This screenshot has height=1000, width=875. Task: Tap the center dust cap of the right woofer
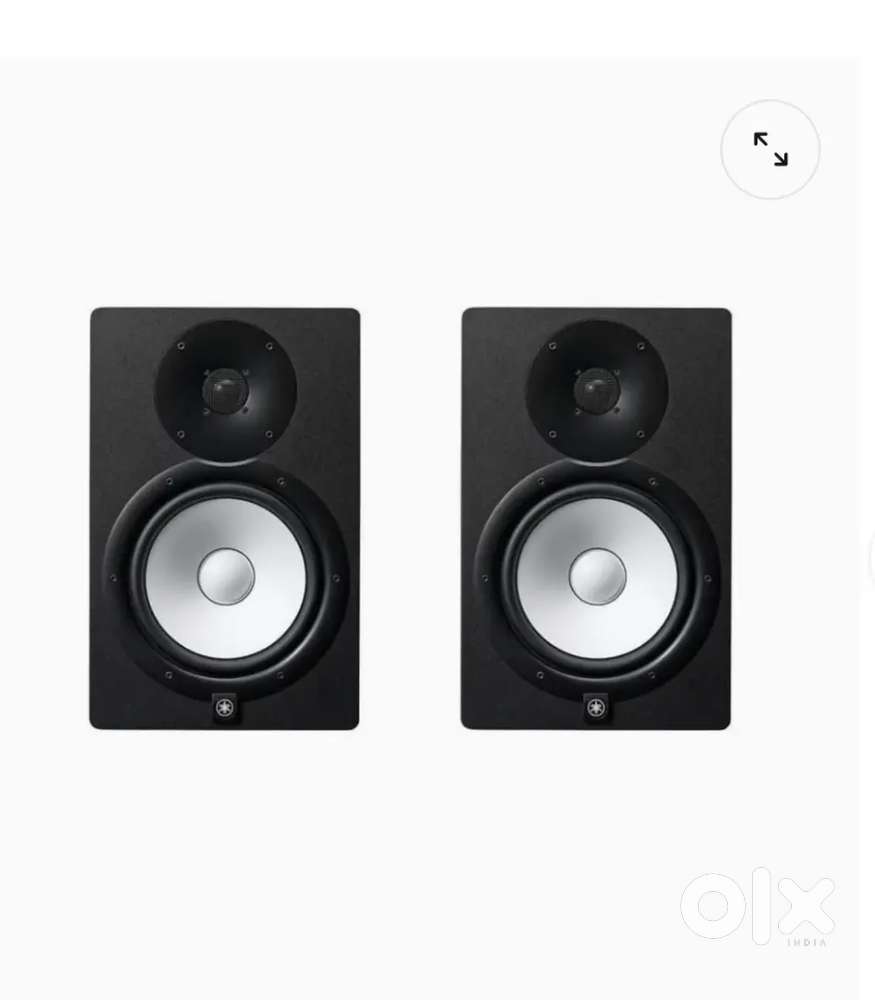click(x=597, y=578)
